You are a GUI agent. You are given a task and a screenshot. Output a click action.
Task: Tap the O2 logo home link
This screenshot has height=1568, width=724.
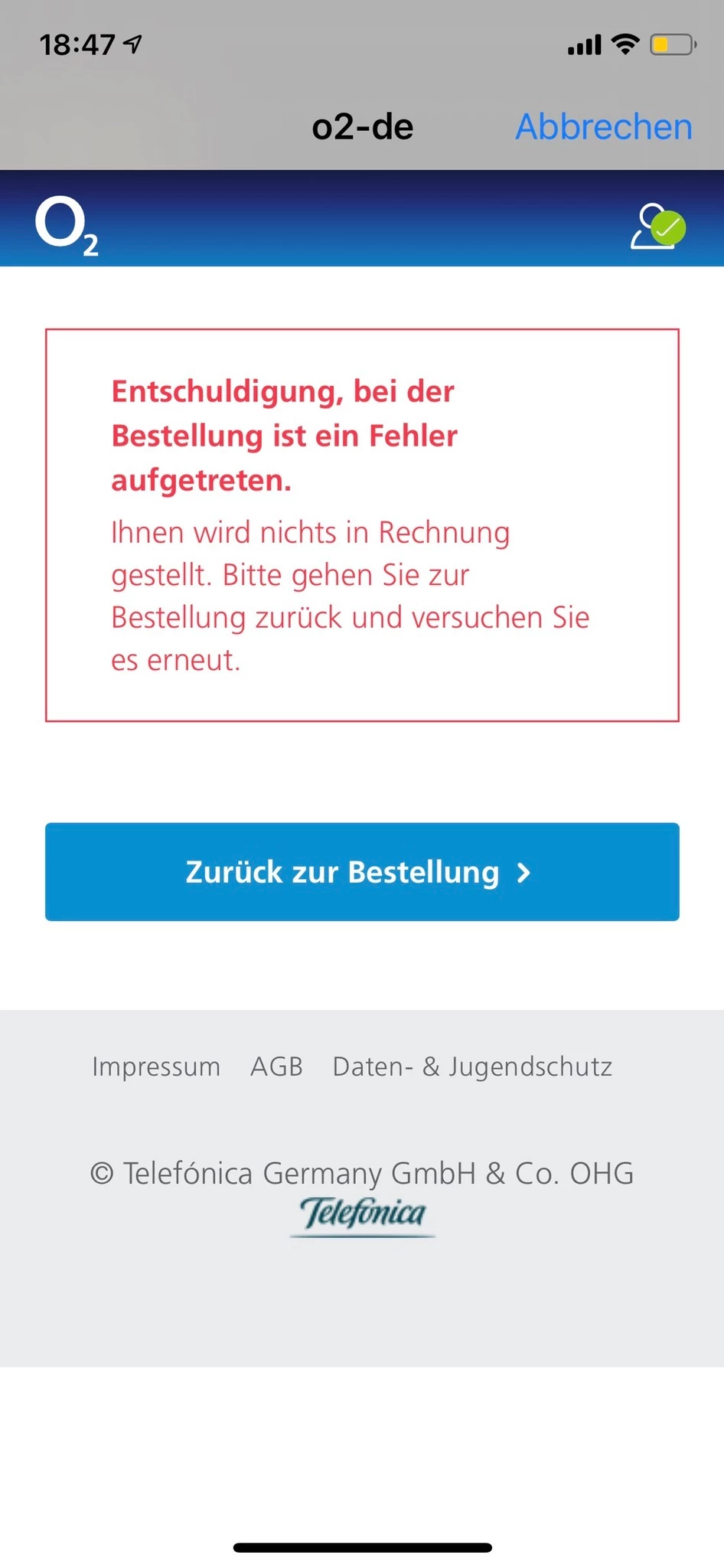coord(67,225)
